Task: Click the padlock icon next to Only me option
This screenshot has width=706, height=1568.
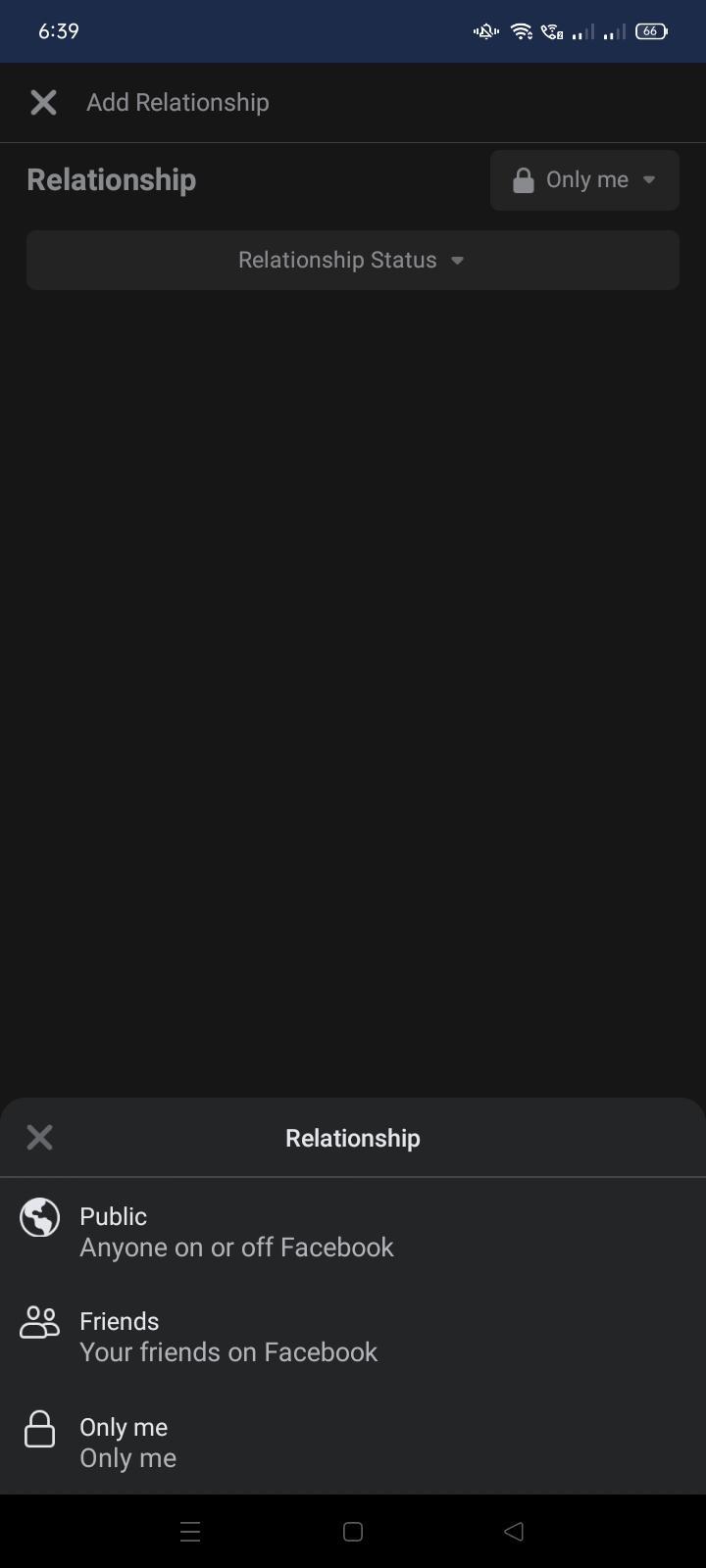Action: point(39,1428)
